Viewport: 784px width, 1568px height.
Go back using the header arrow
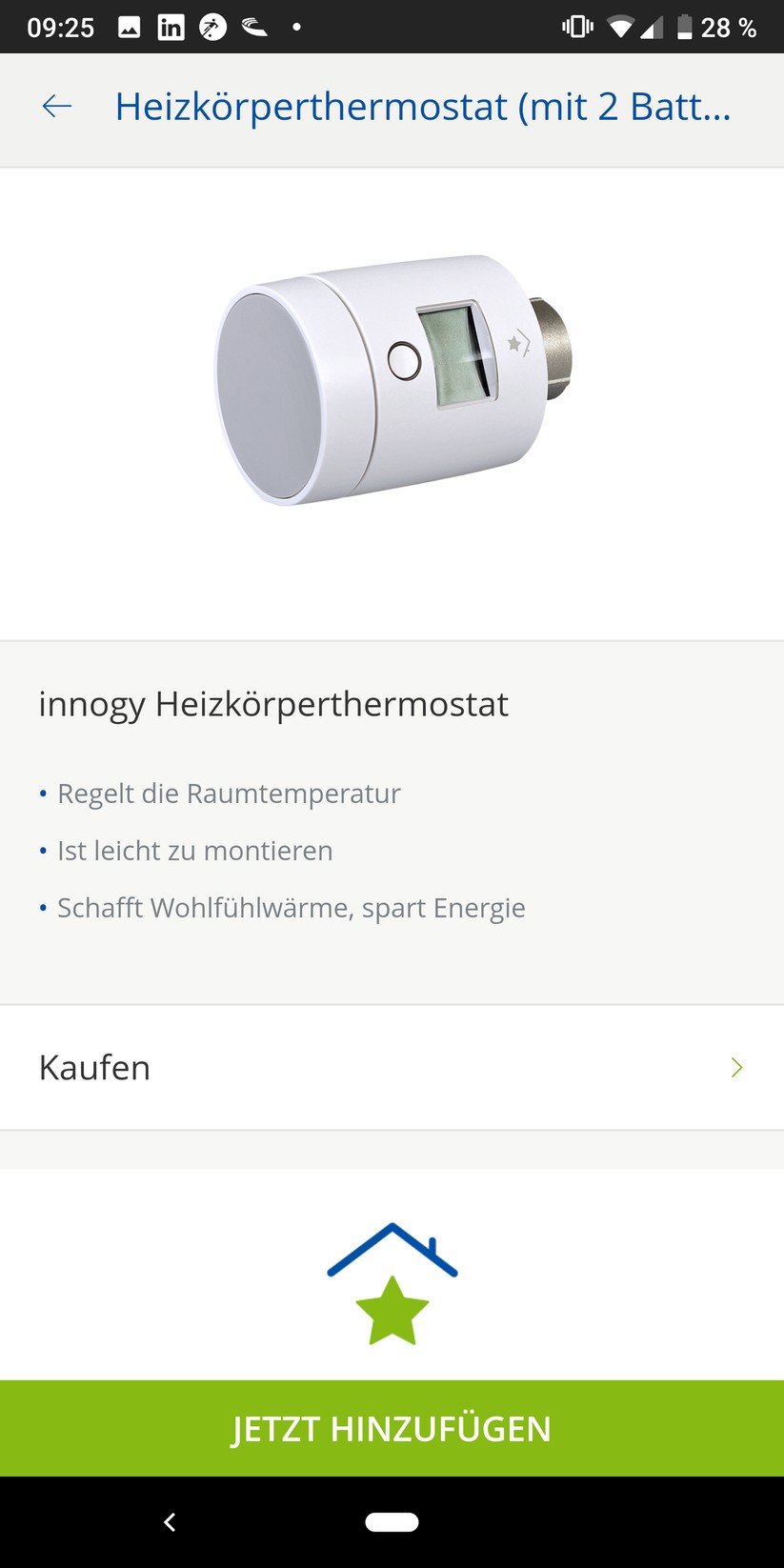(x=57, y=107)
